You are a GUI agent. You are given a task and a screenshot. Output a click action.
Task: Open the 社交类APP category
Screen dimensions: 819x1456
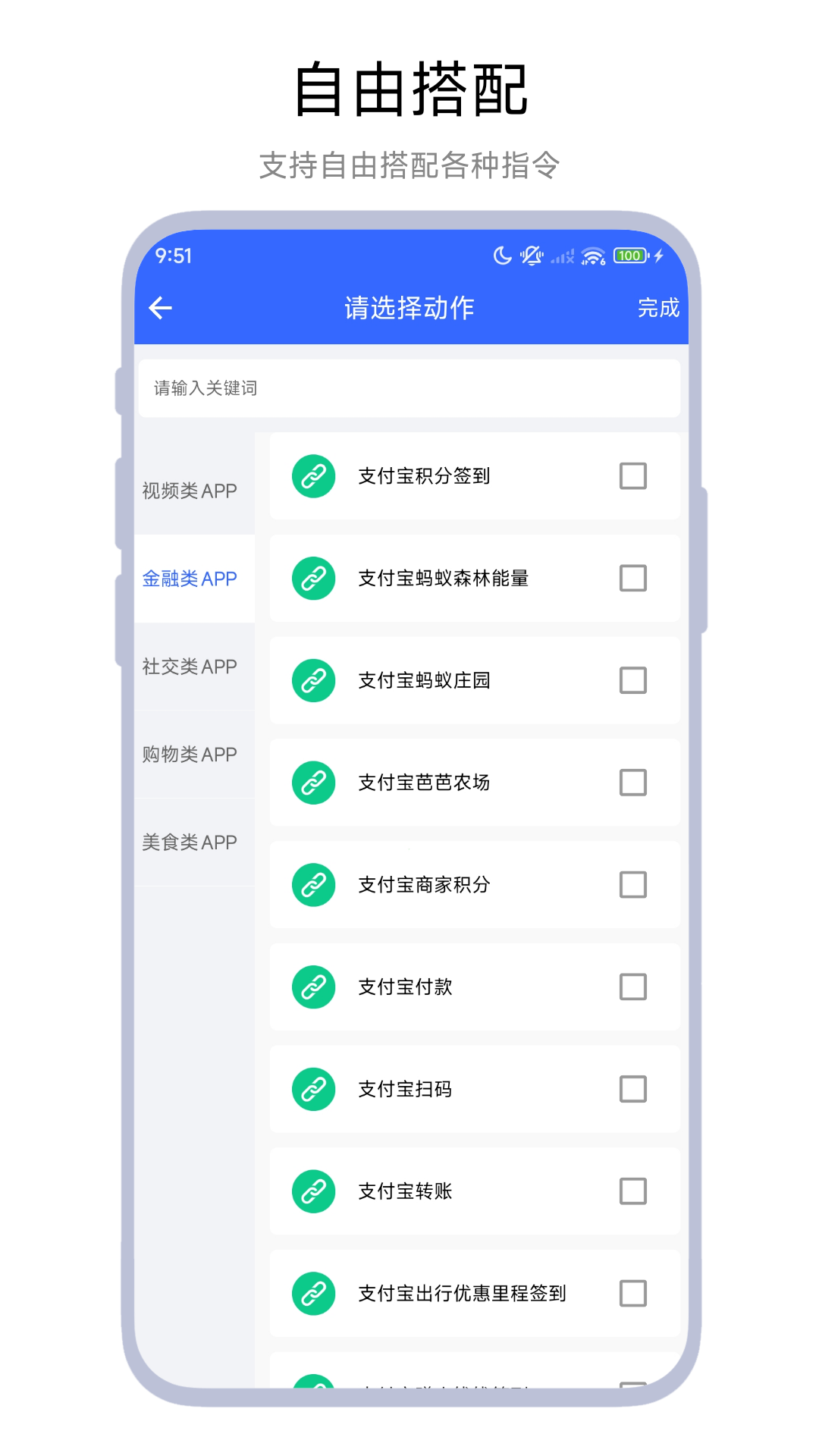(188, 666)
